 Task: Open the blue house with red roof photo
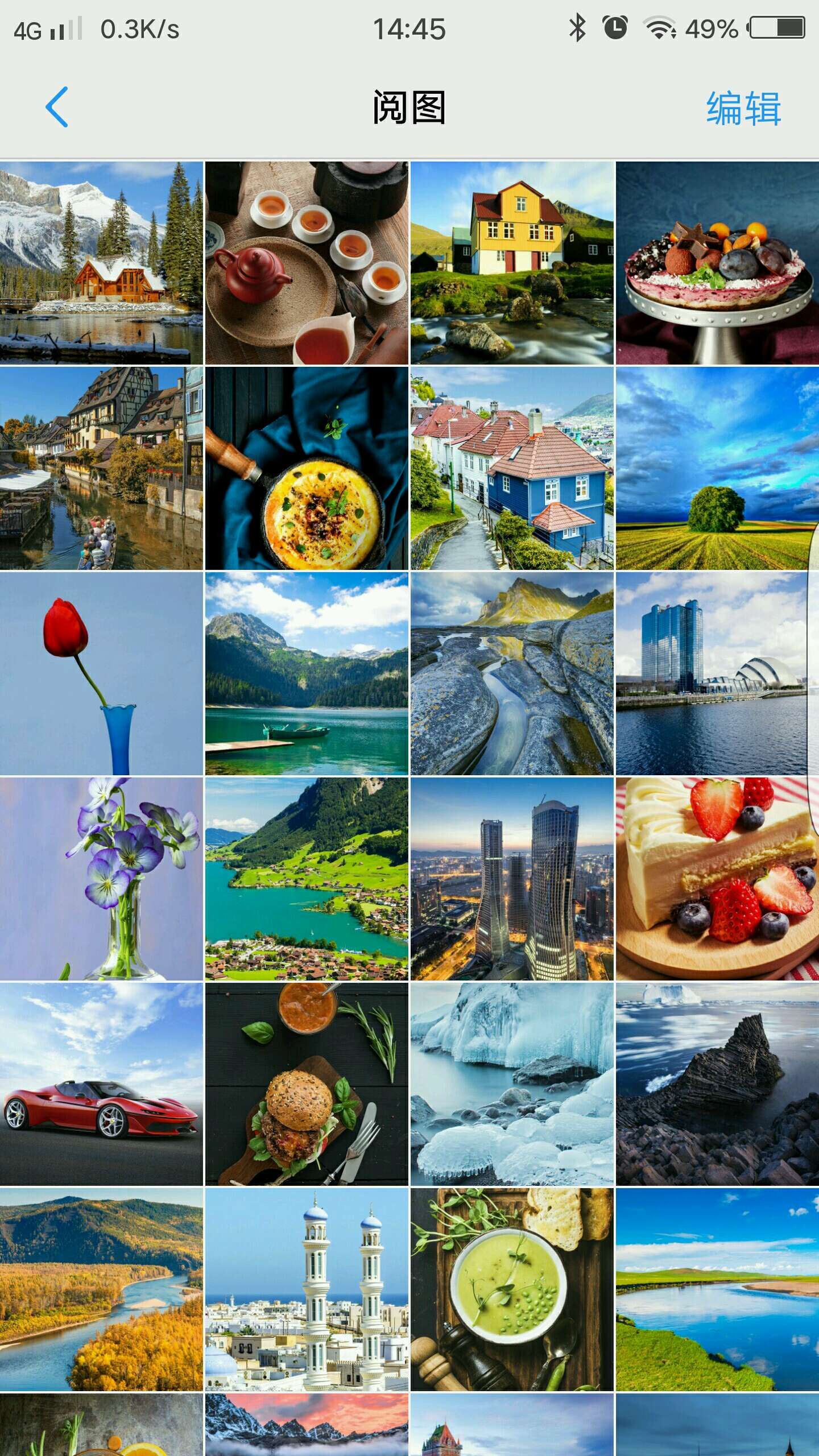tap(512, 468)
